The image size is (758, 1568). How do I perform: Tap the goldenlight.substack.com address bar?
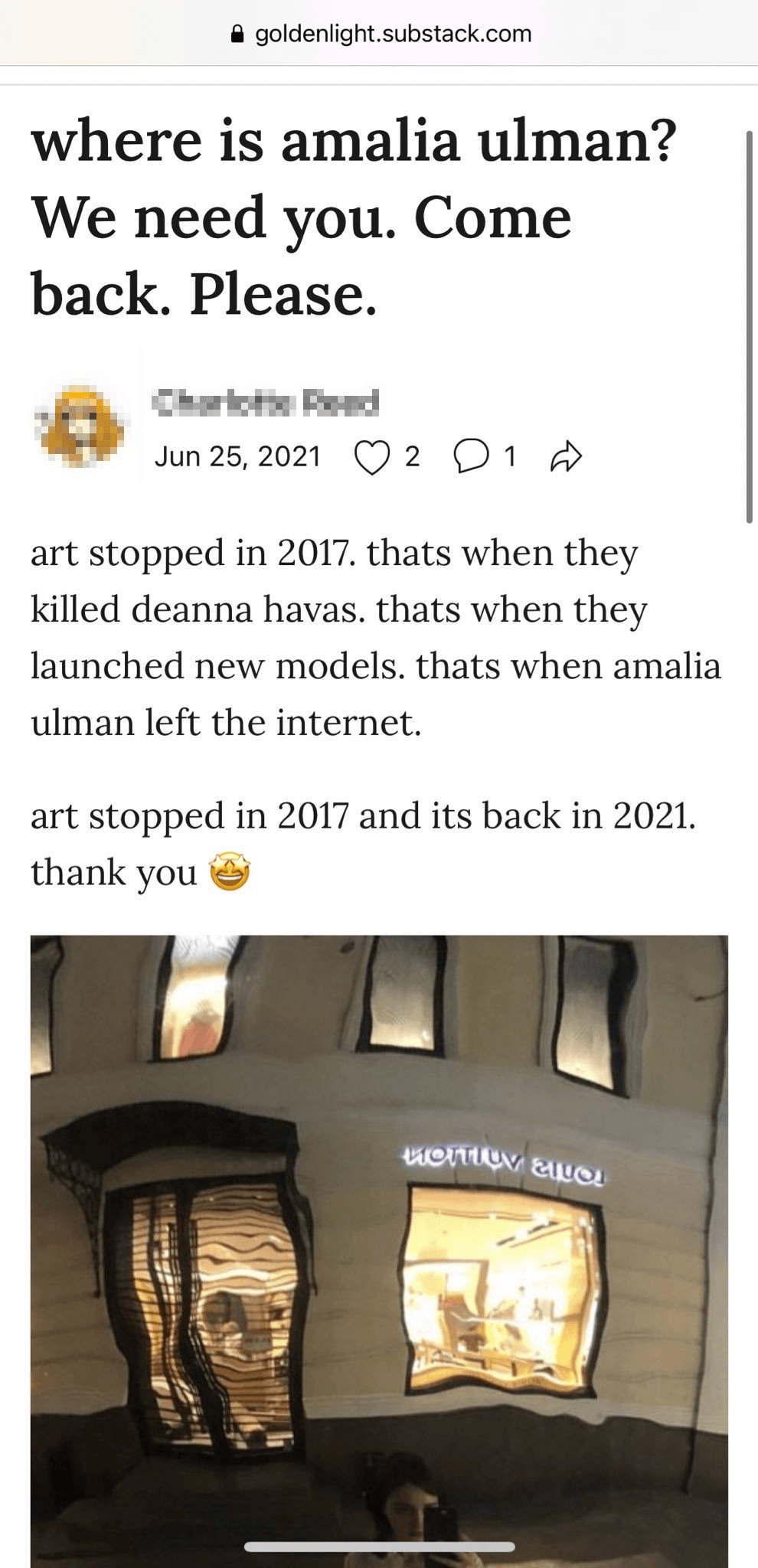point(381,34)
